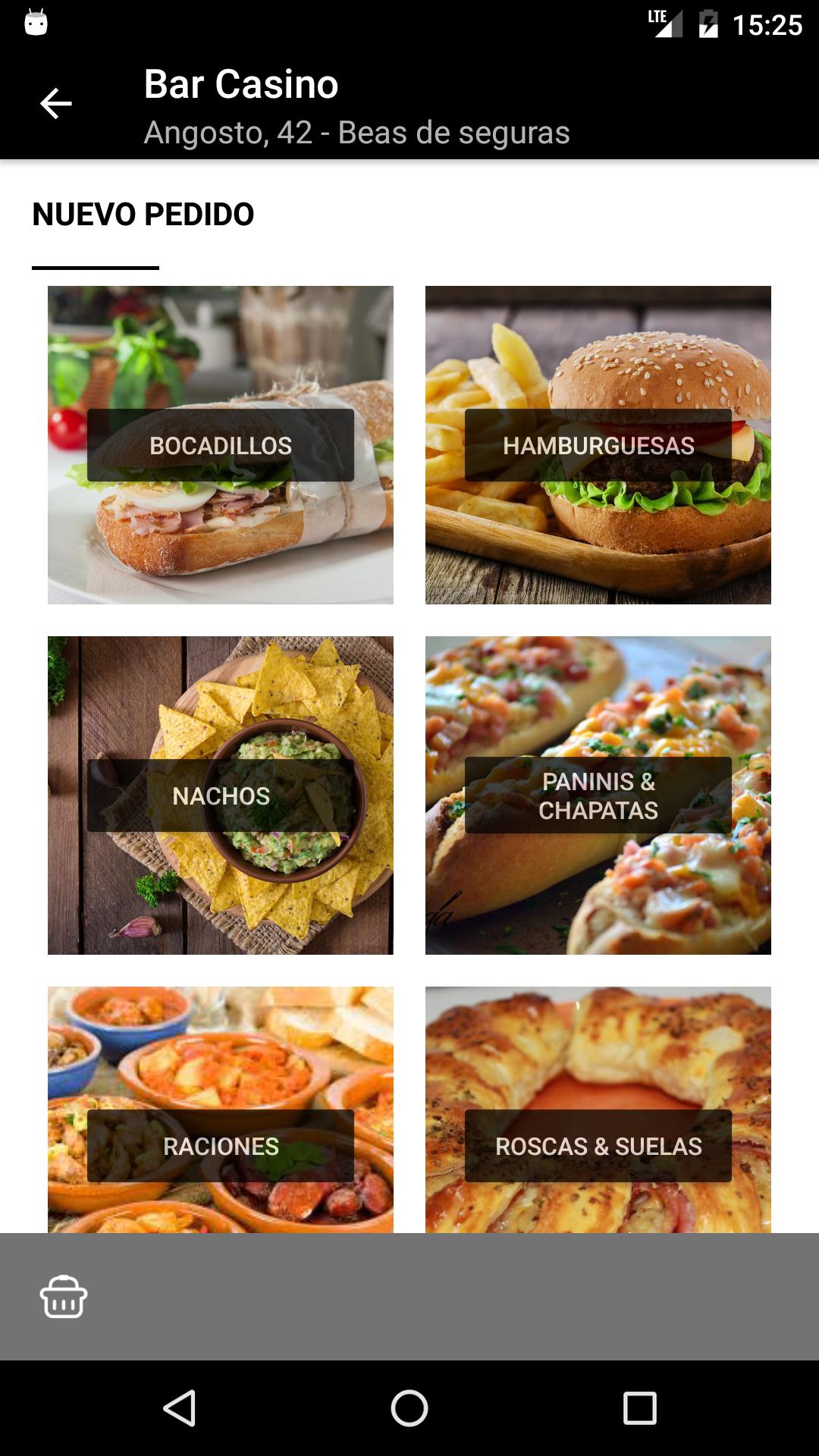
Task: Select the Hamburguesas category tile
Action: 598,445
